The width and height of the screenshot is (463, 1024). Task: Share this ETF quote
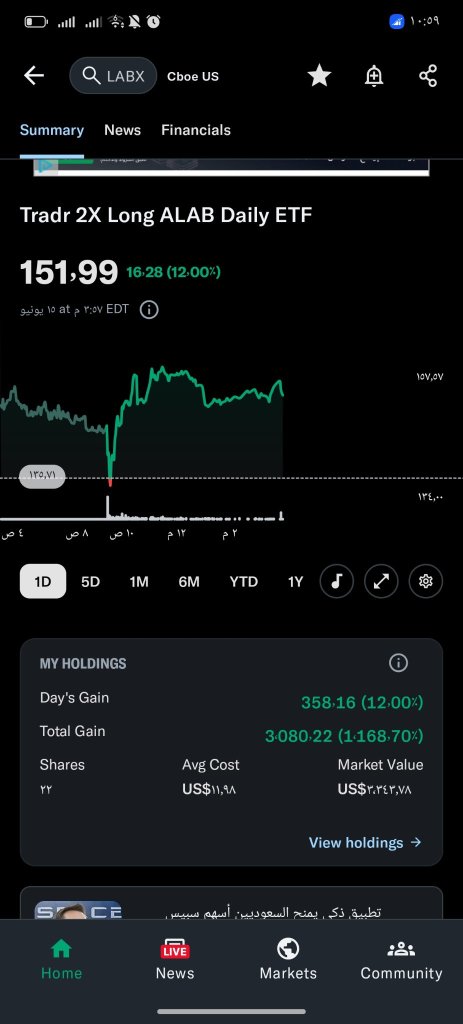click(x=428, y=76)
